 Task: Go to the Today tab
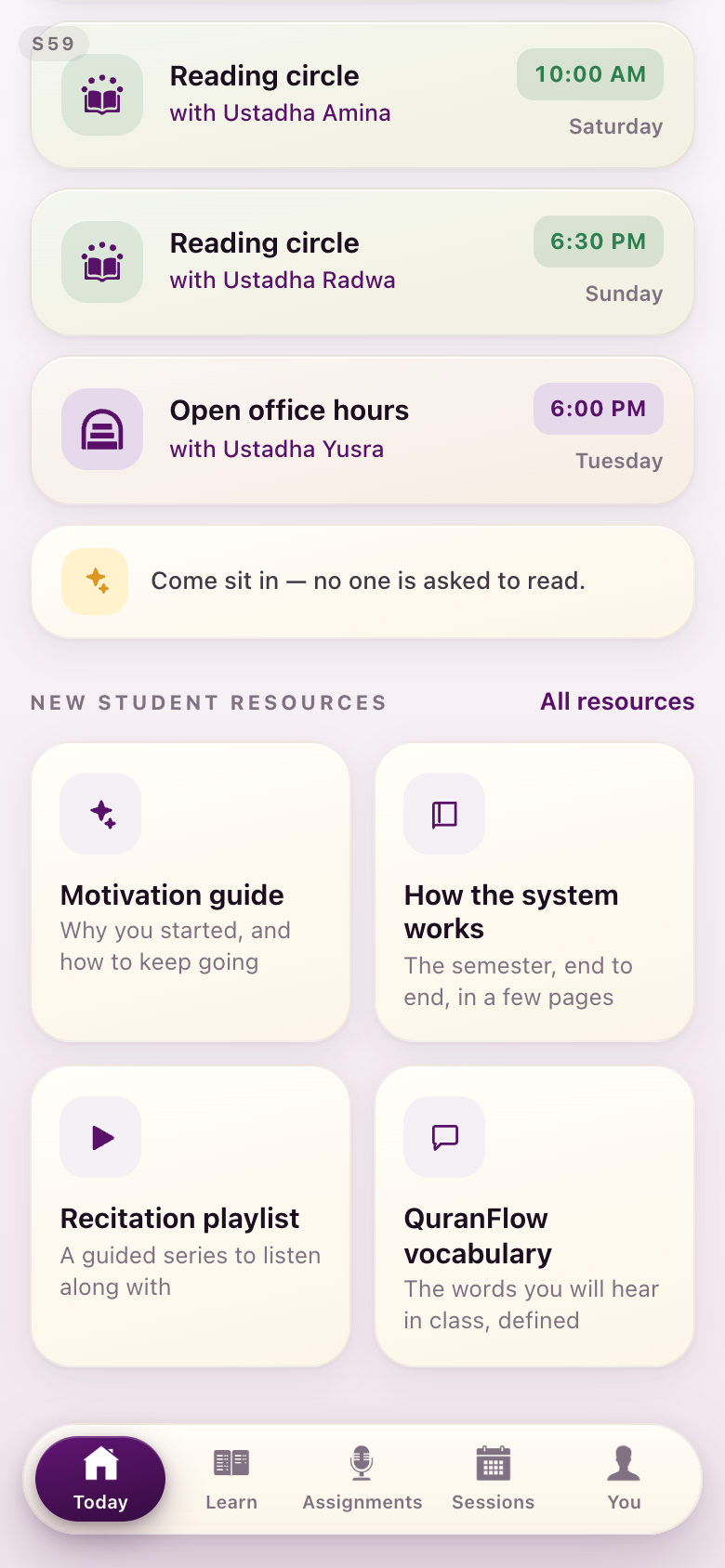pos(100,1479)
